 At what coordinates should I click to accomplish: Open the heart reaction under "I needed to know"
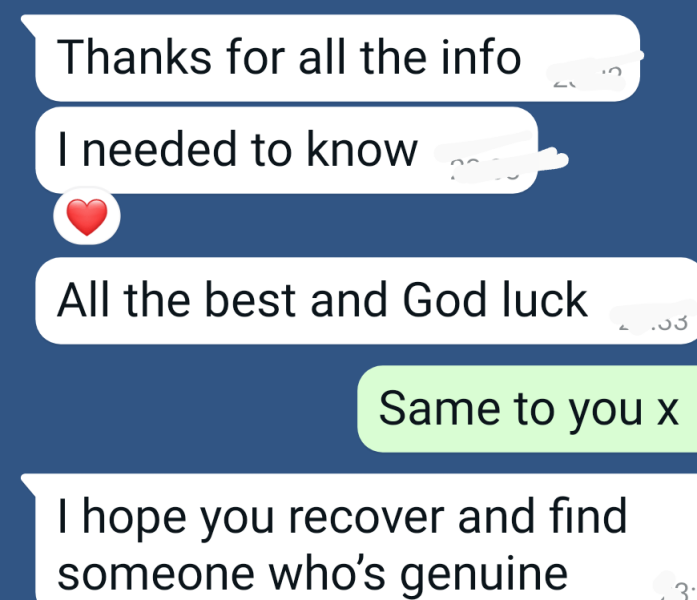click(86, 217)
